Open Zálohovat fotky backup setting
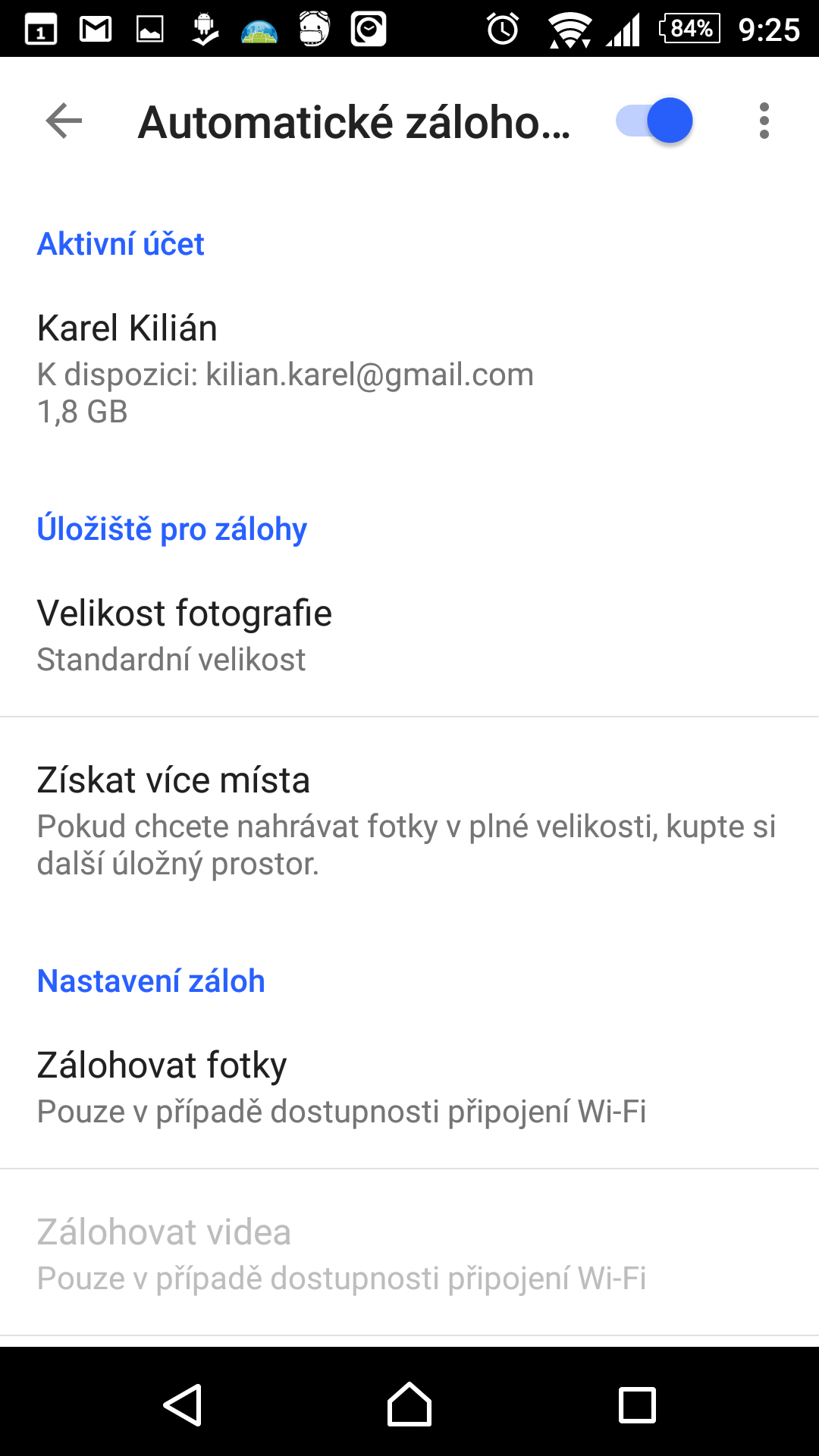819x1456 pixels. tap(409, 1087)
